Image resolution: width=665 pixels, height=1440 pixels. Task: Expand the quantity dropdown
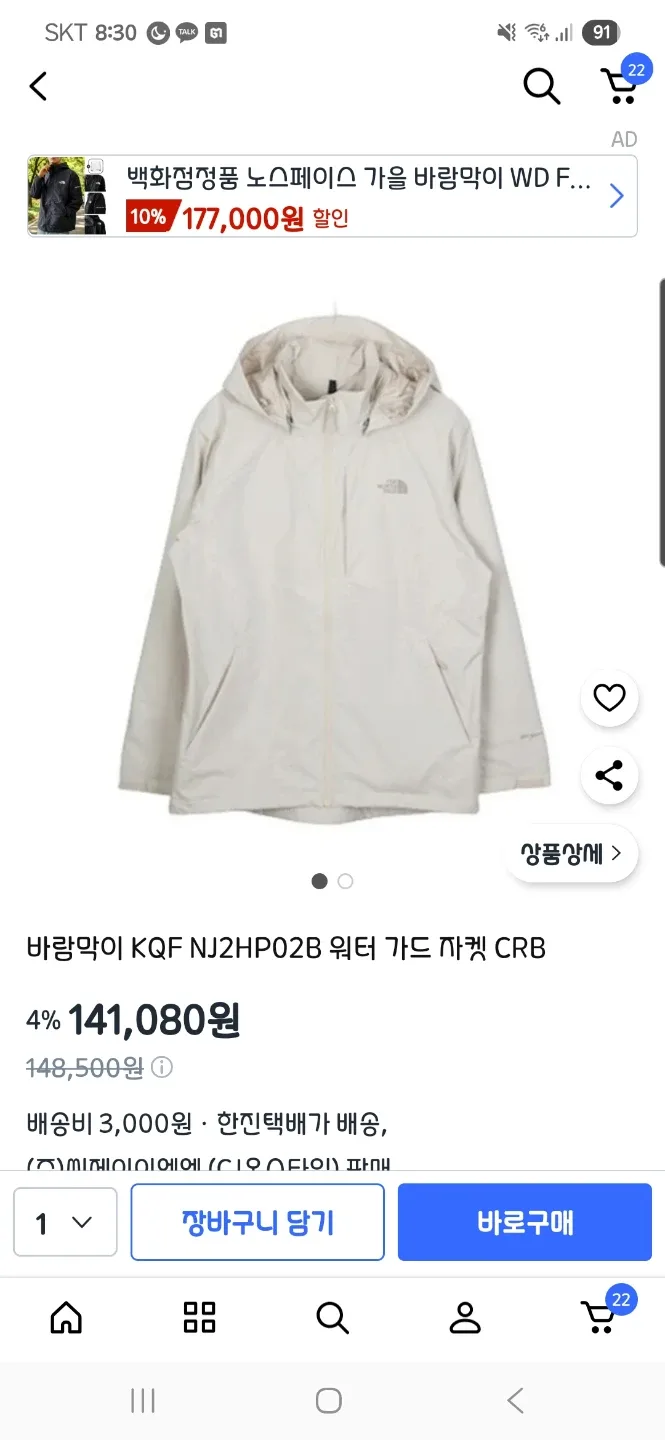[x=65, y=1223]
